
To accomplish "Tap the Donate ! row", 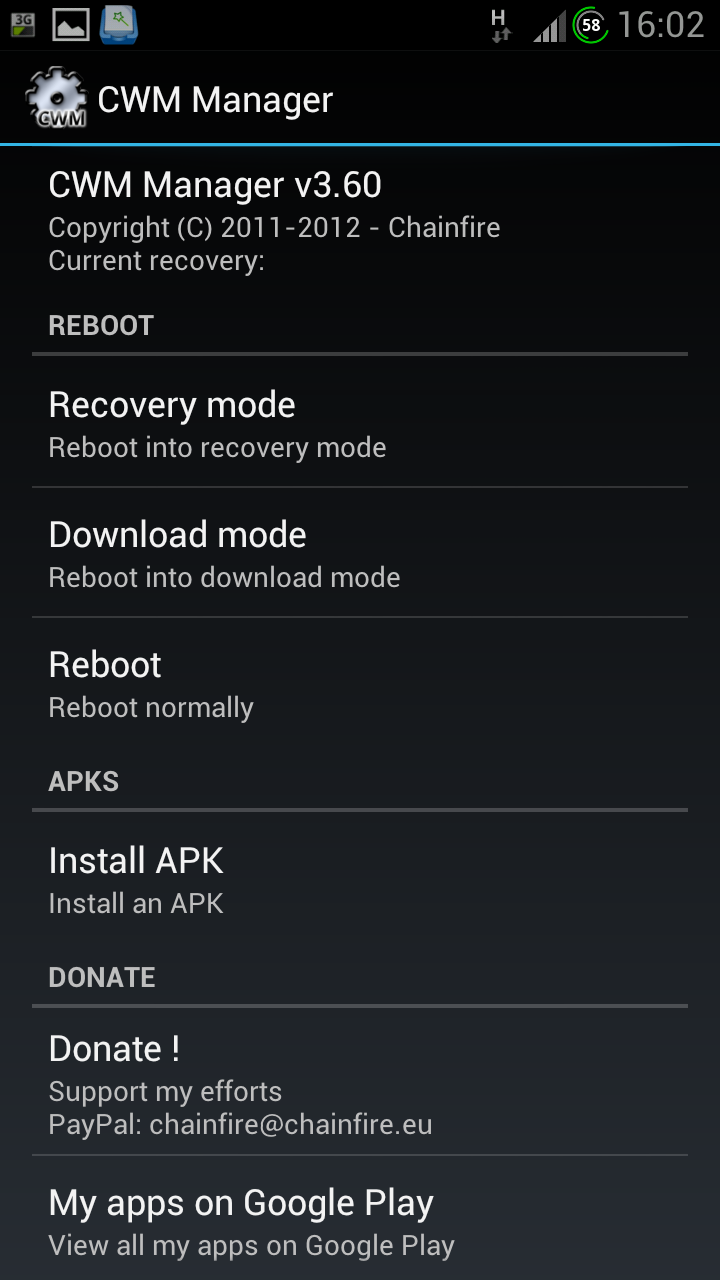I will pos(360,1081).
